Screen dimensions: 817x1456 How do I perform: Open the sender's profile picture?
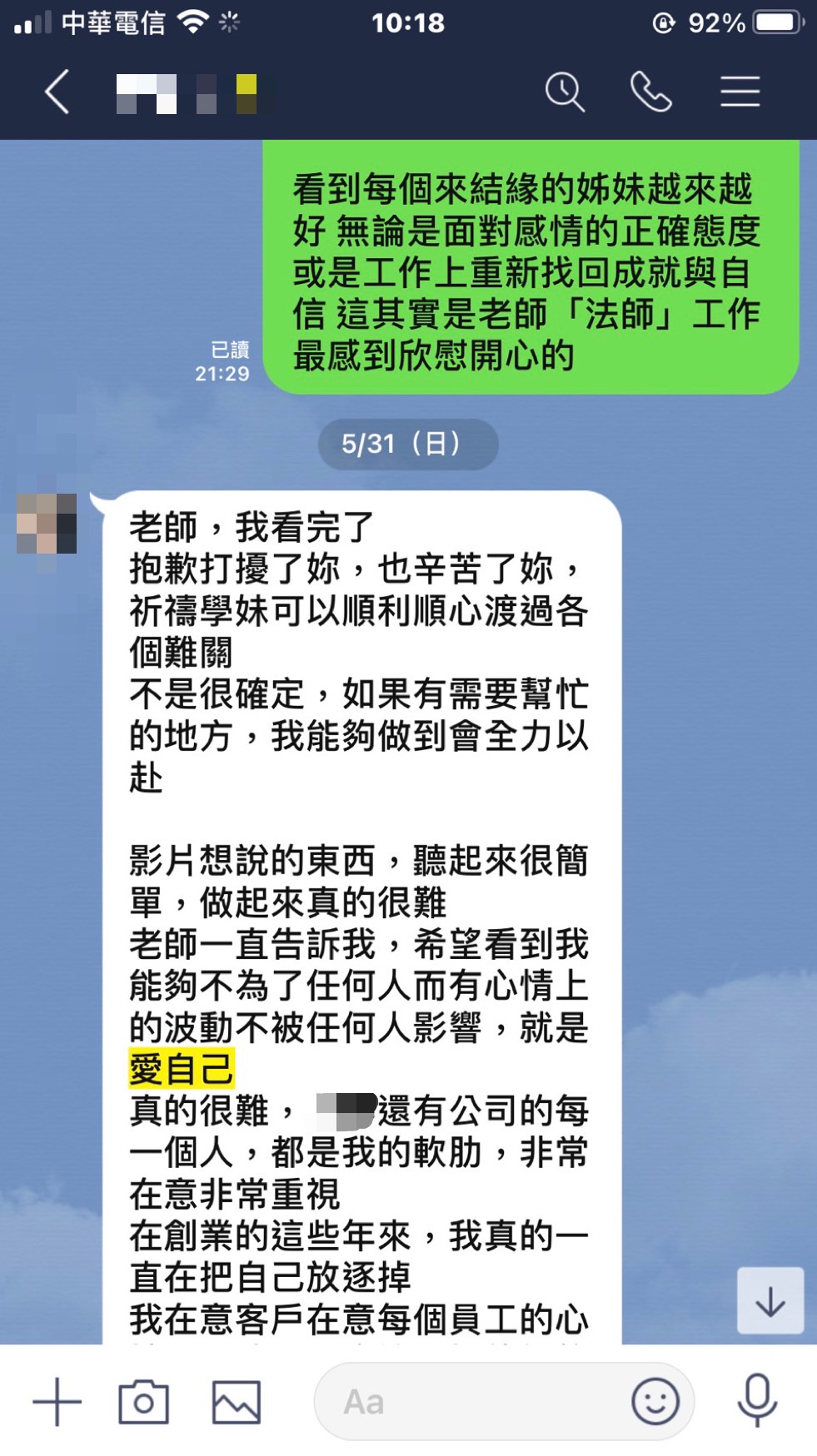click(x=47, y=524)
